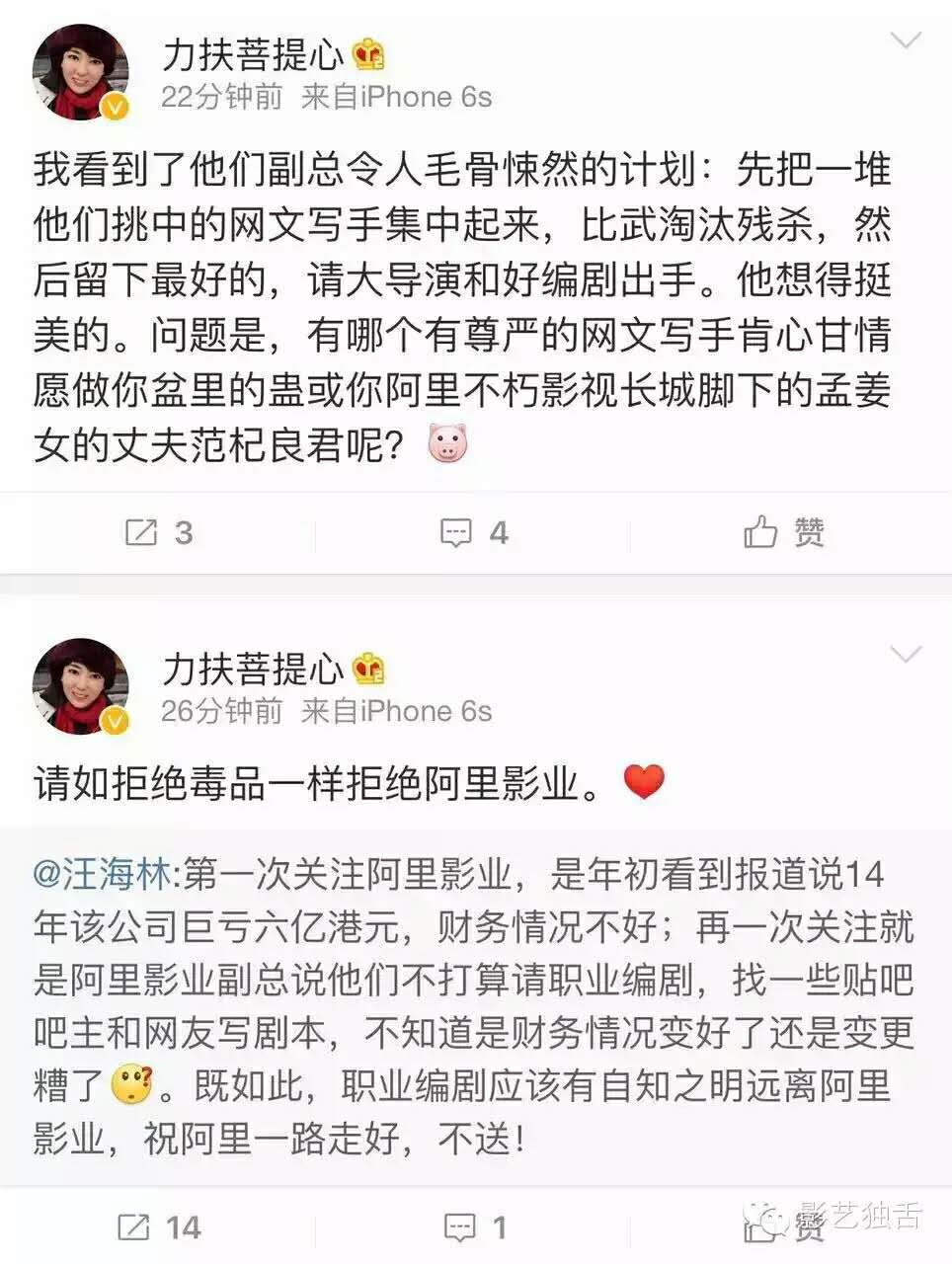Screen dimensions: 952x1264
Task: Comment on the 拒绝阿里影业 post
Action: 474,1227
